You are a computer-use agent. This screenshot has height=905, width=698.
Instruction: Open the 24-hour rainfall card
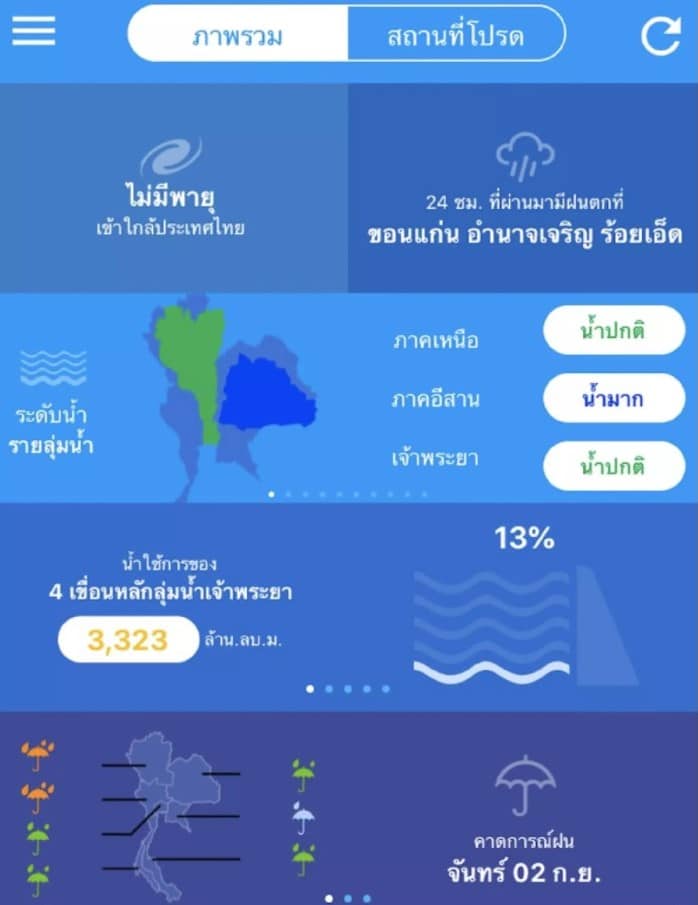click(x=524, y=190)
